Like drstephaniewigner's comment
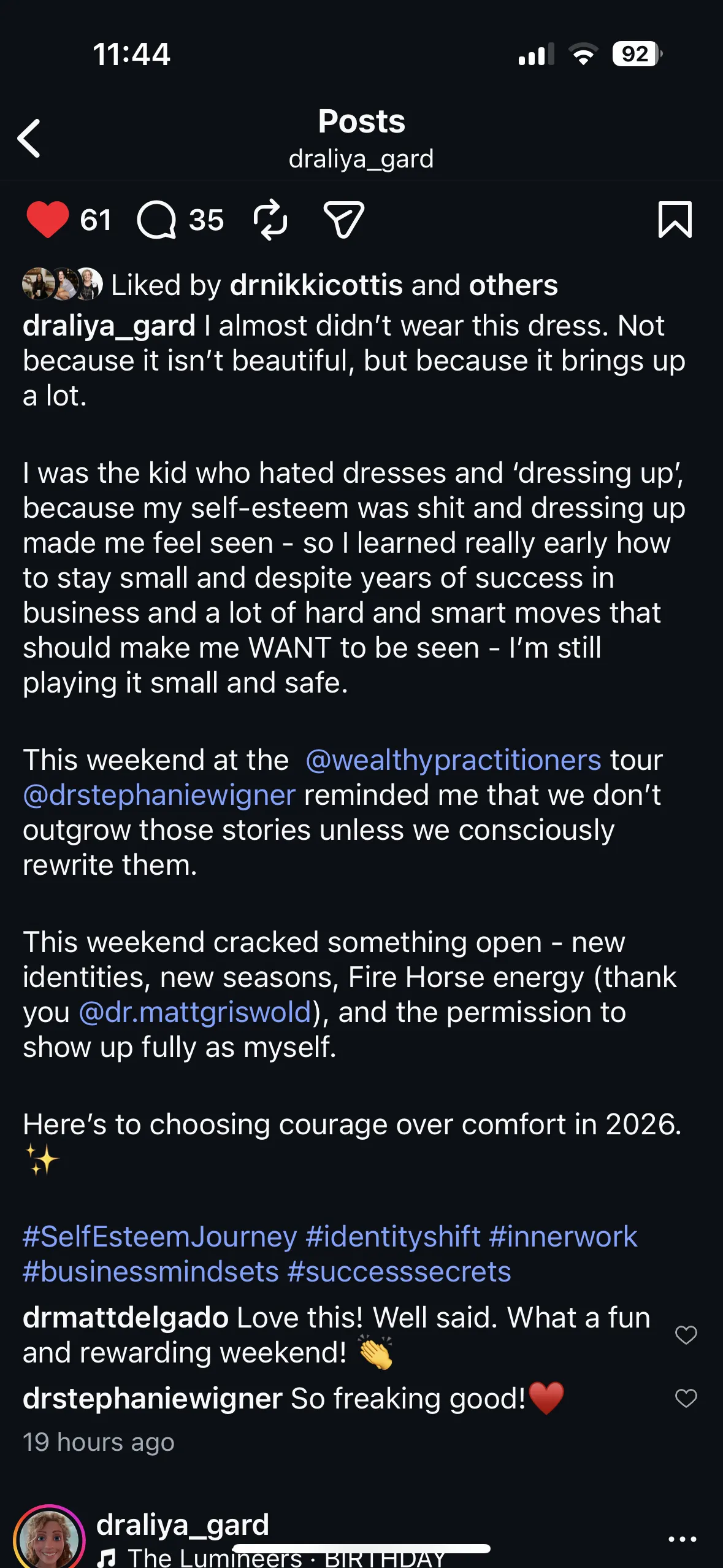 tap(686, 1398)
